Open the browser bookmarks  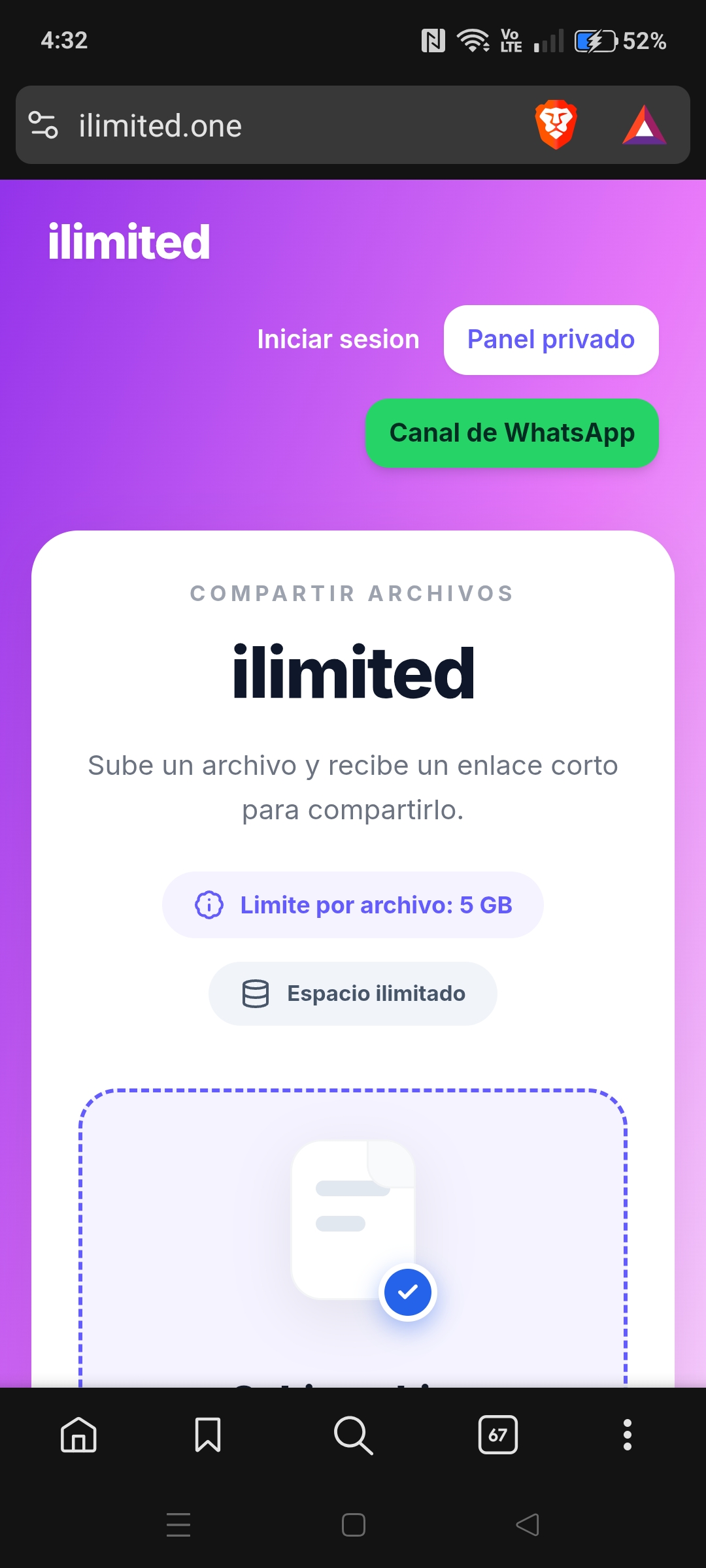click(x=208, y=1435)
